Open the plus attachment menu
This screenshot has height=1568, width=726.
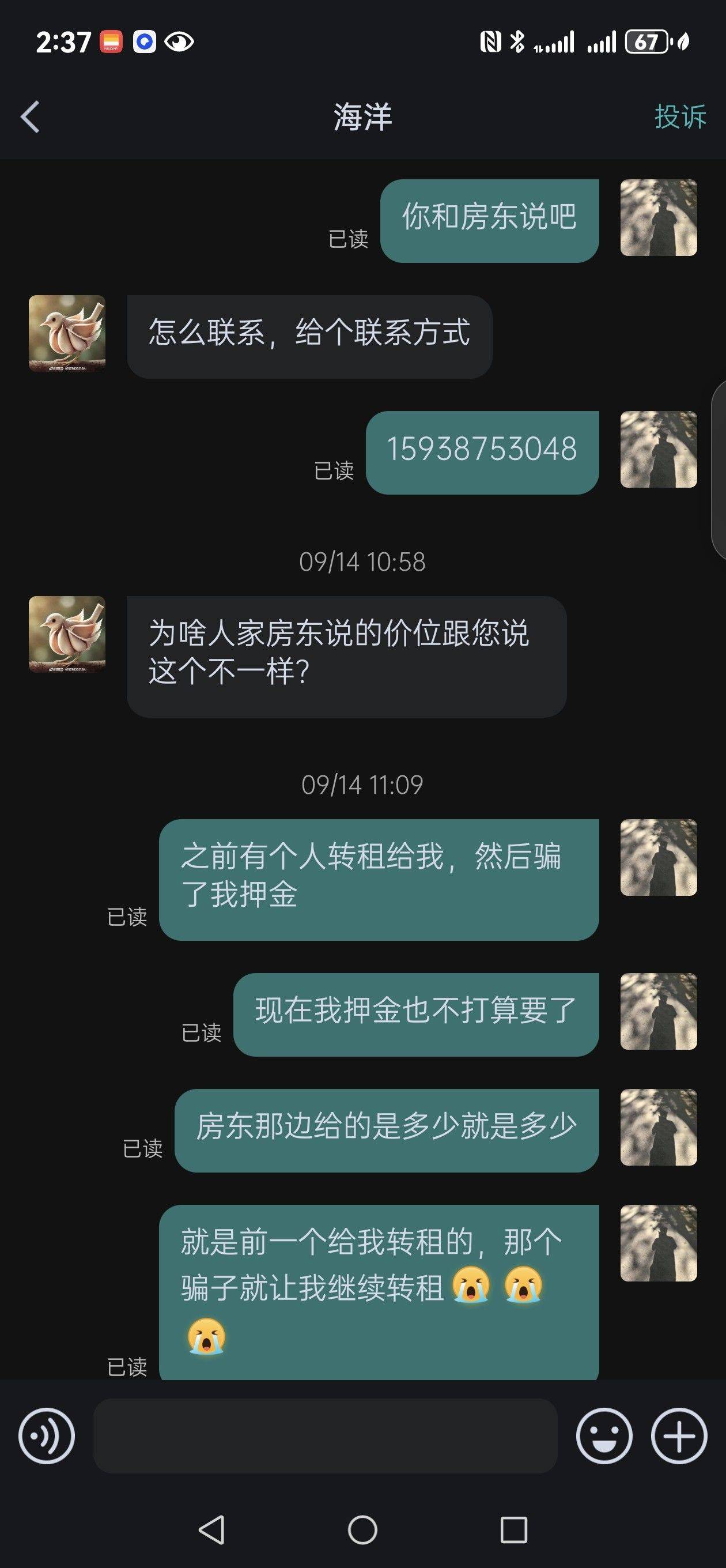pos(679,1436)
